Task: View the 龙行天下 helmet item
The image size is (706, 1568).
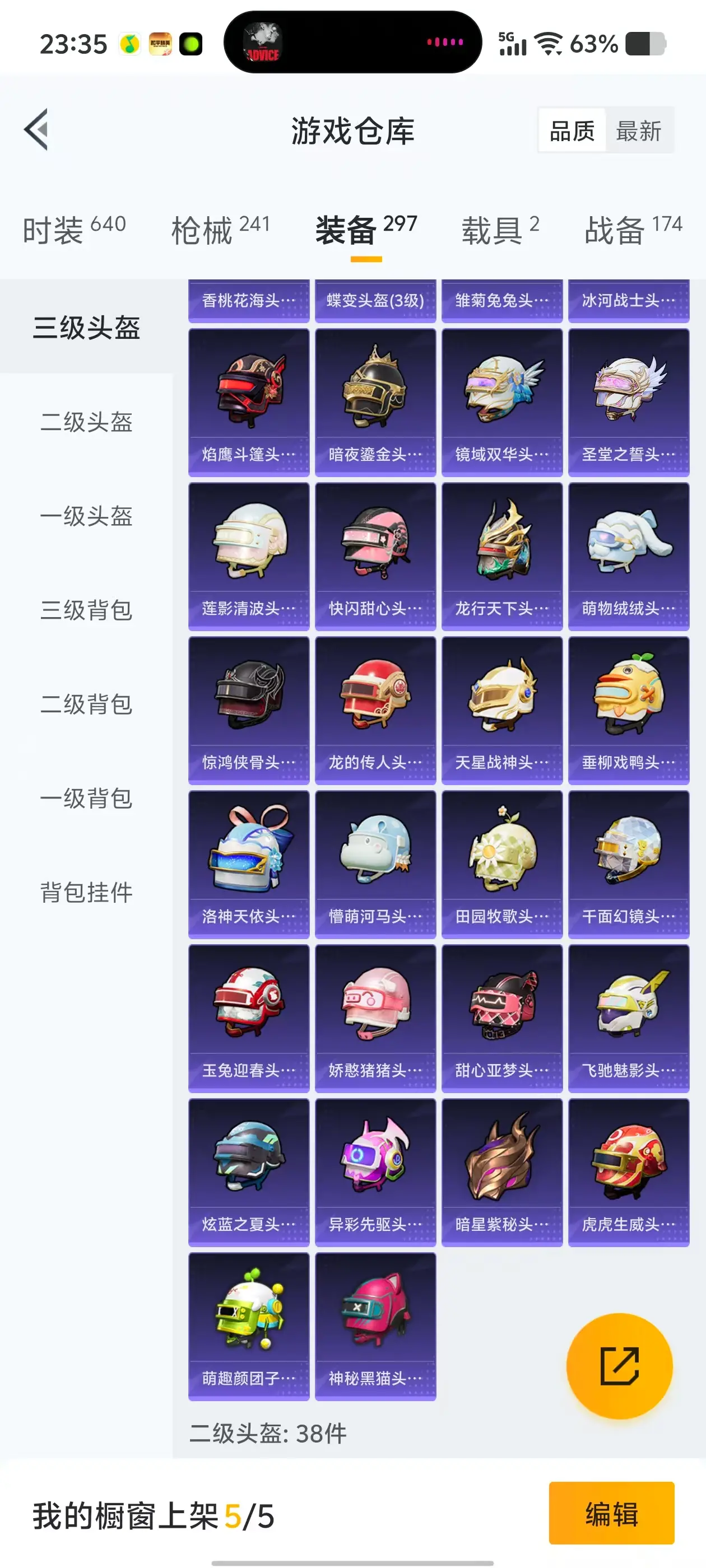Action: coord(502,556)
